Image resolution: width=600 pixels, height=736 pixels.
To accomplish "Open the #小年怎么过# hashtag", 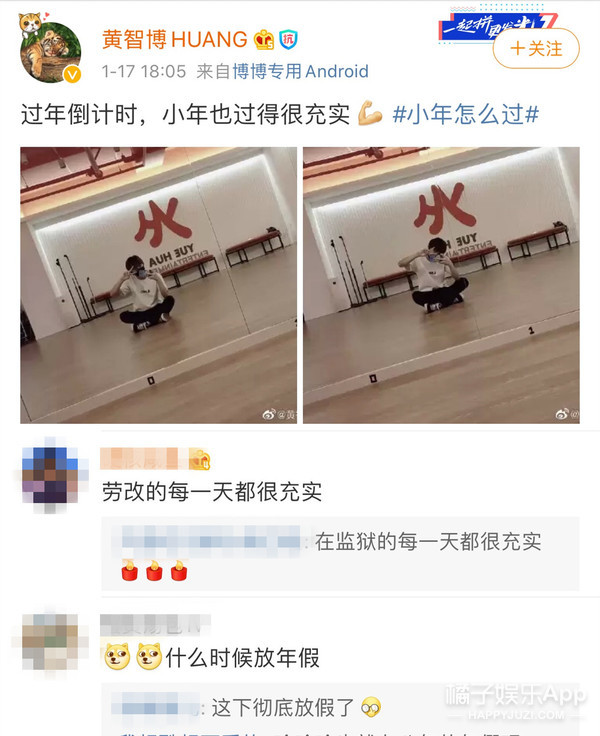I will point(465,114).
